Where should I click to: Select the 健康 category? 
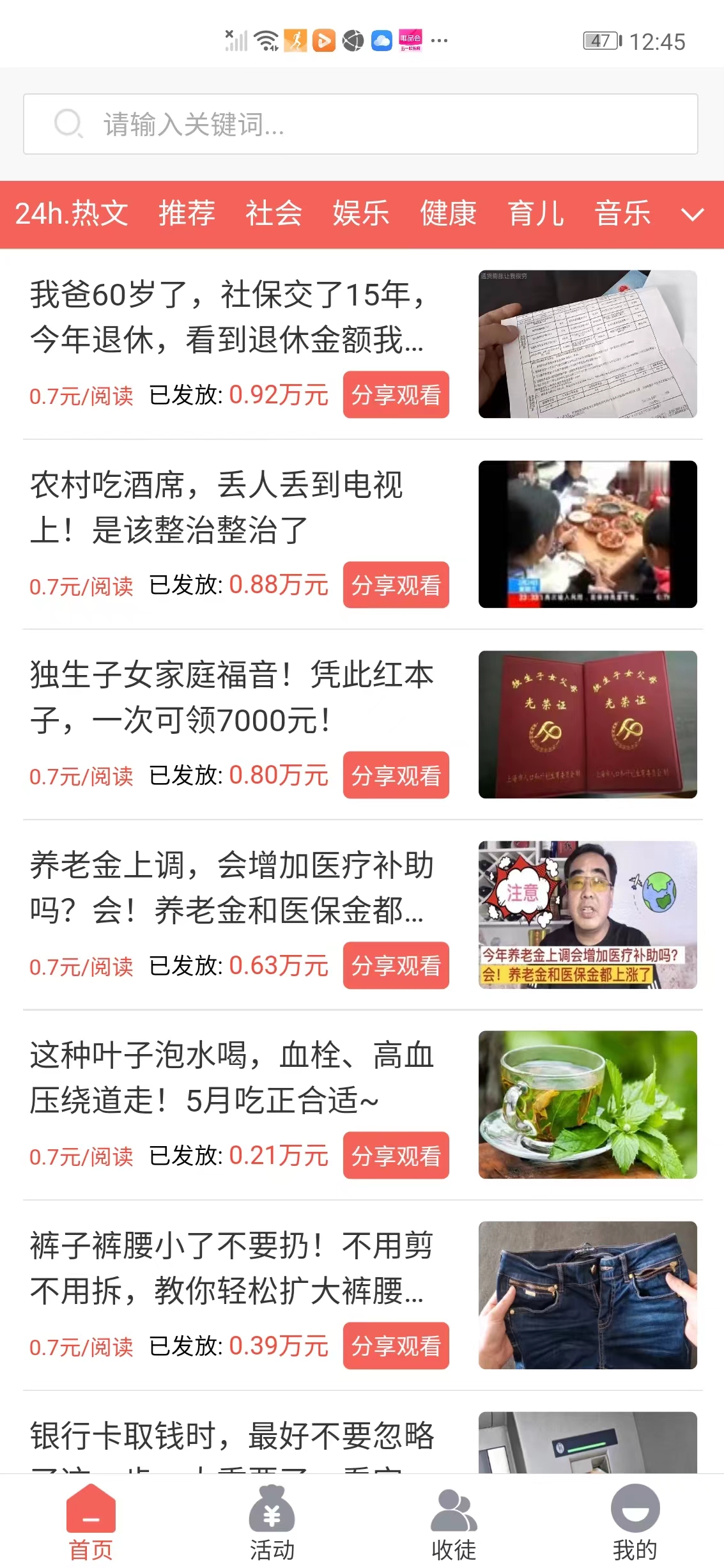point(448,213)
